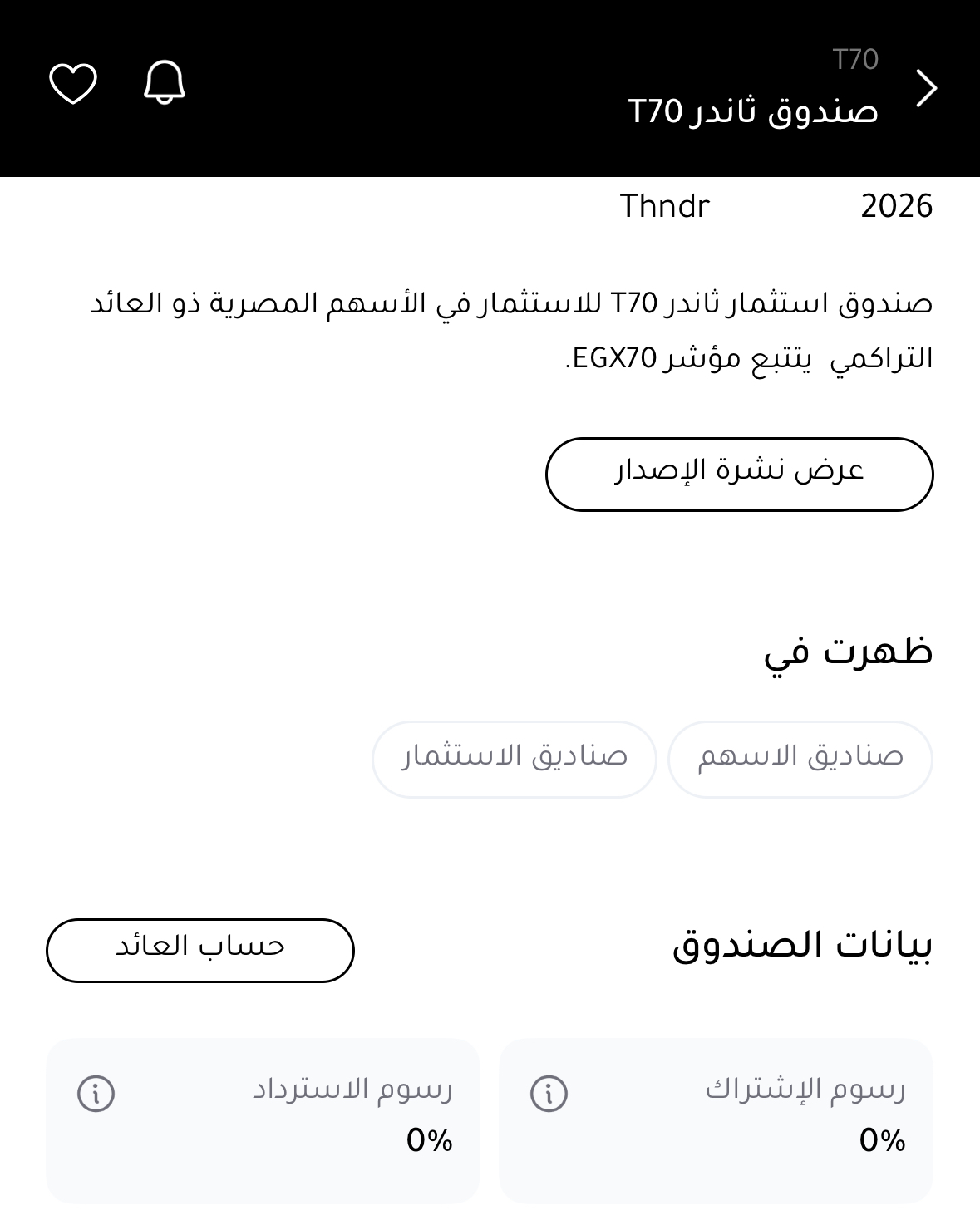Open the عرض نشرة الإصدار prospectus button
The height and width of the screenshot is (1220, 980).
pos(739,474)
